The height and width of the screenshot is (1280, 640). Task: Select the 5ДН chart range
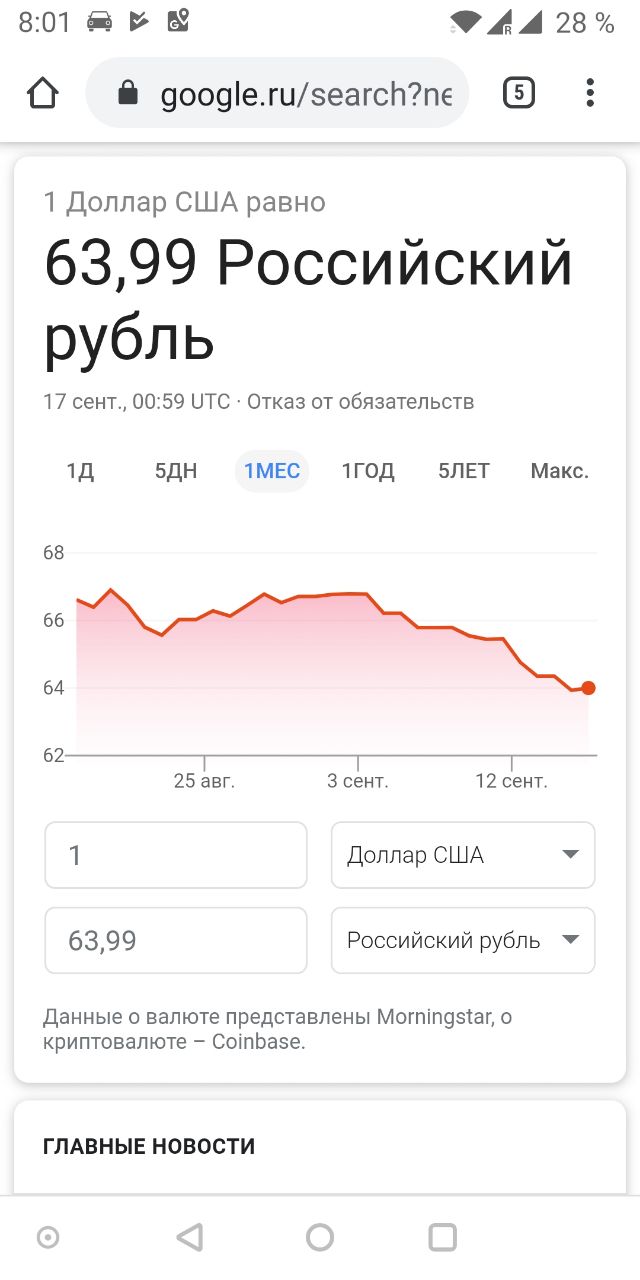click(176, 471)
